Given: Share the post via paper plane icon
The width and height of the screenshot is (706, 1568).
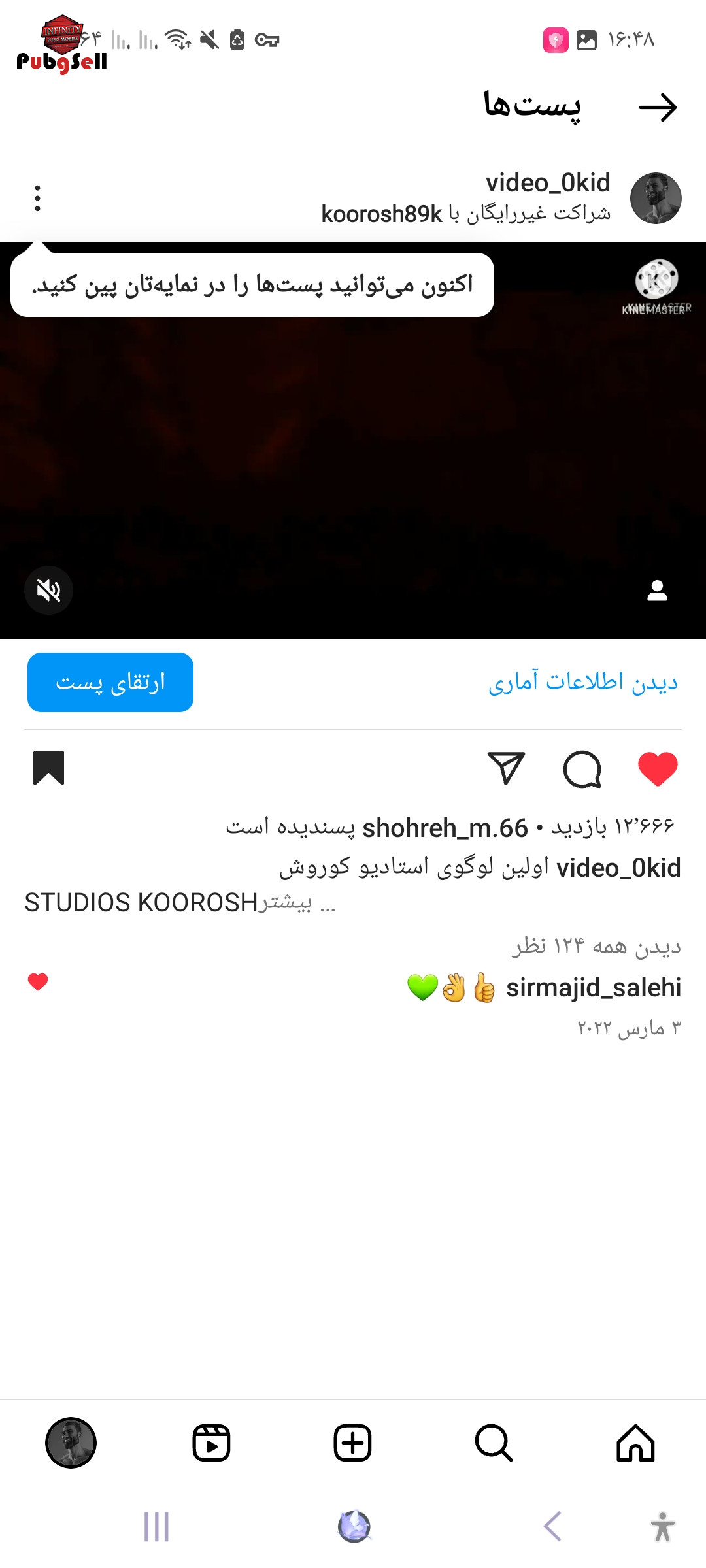Looking at the screenshot, I should click(507, 768).
